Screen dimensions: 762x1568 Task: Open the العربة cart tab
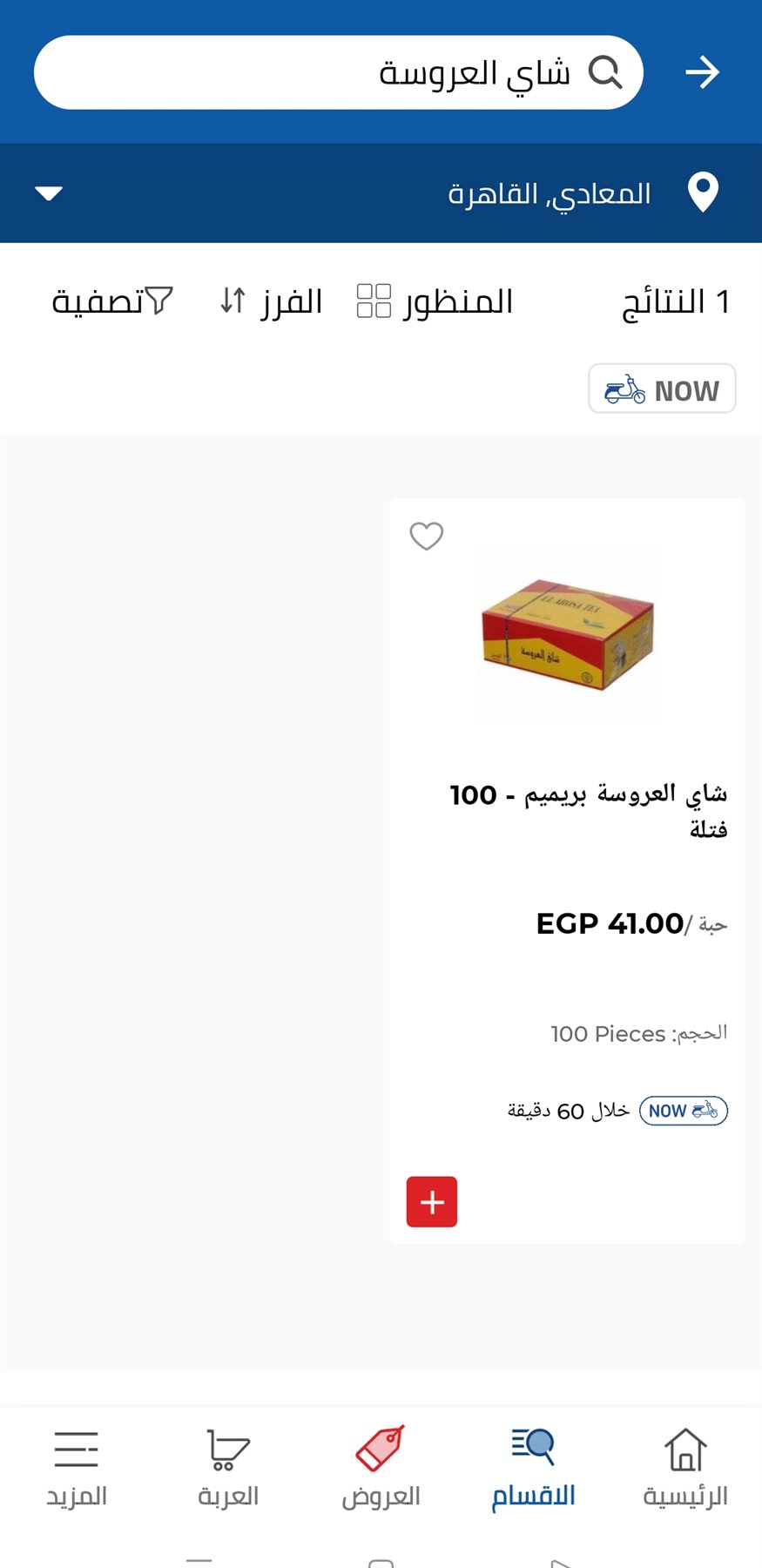228,1469
